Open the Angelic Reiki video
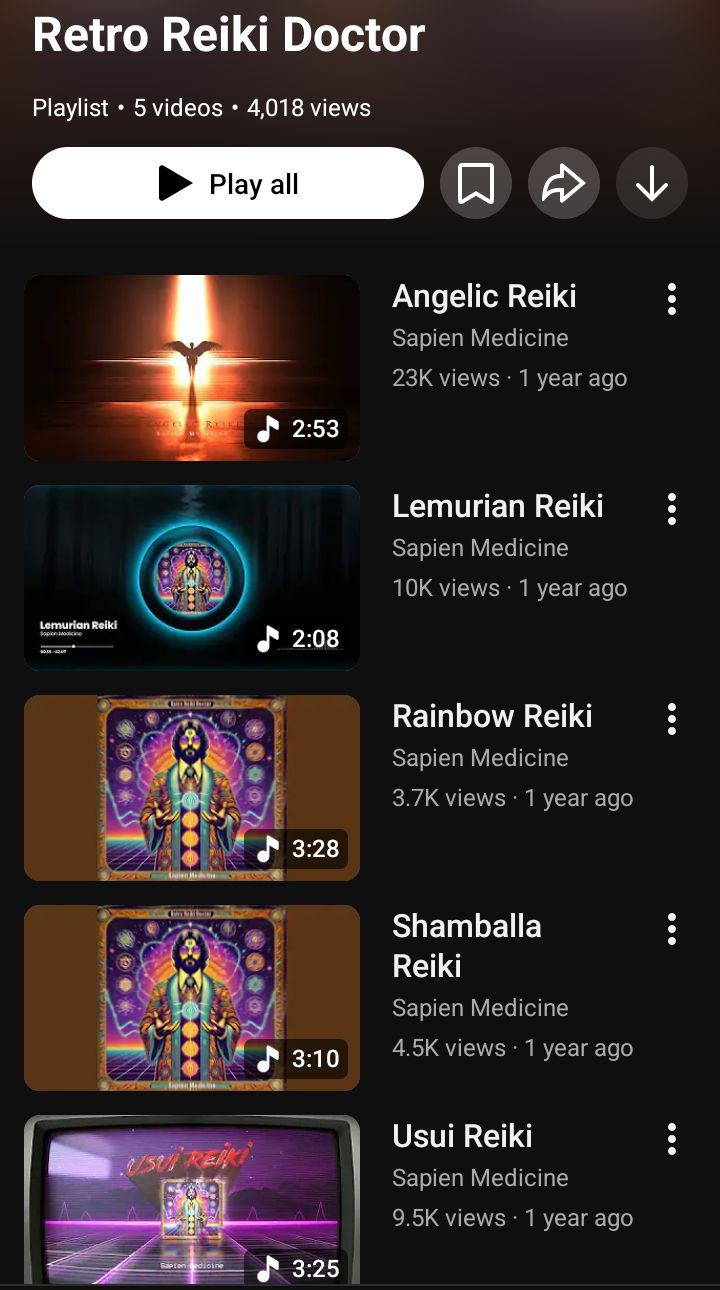Viewport: 720px width, 1290px height. (192, 368)
